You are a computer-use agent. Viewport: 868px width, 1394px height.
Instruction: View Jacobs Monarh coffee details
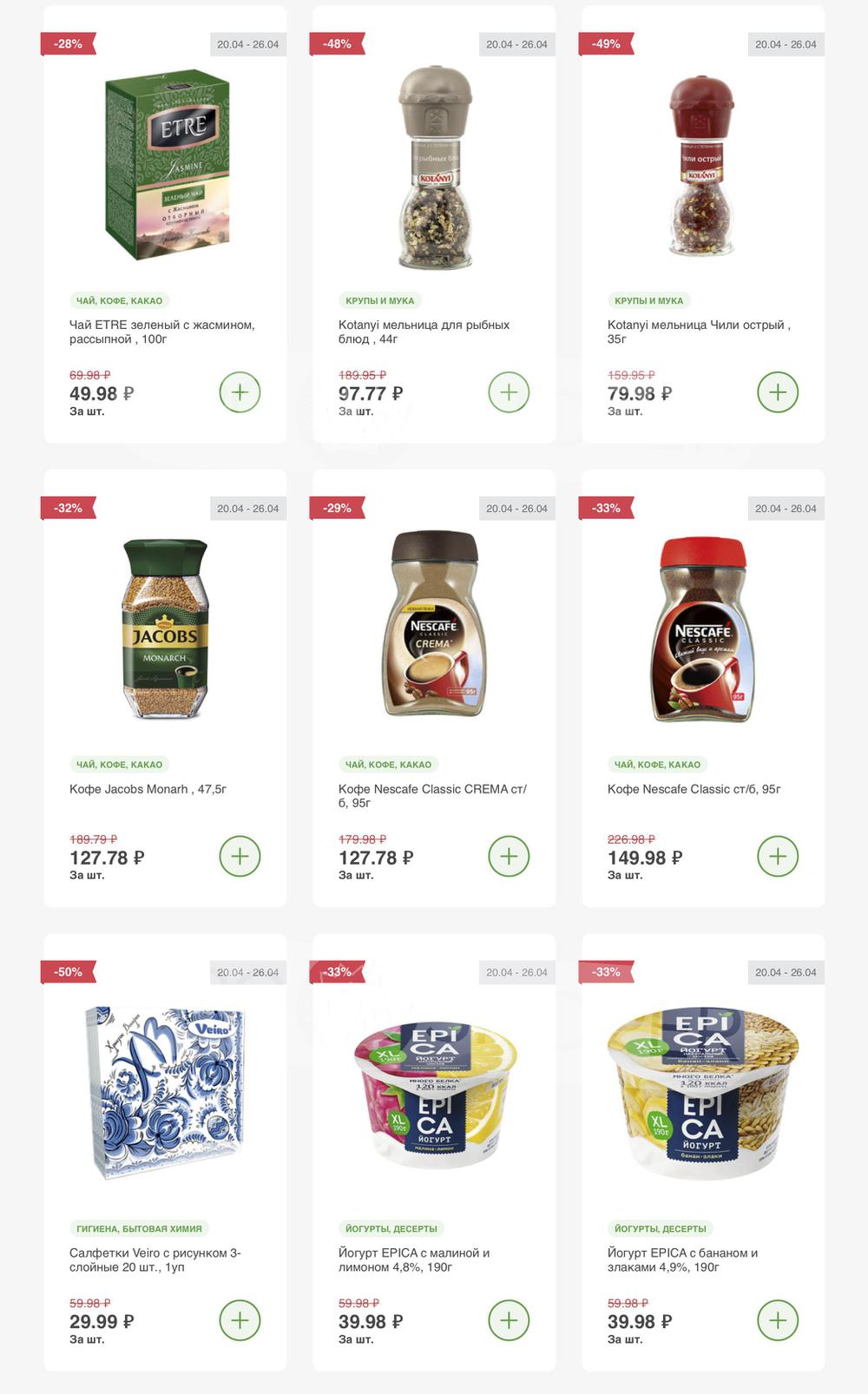click(x=148, y=789)
